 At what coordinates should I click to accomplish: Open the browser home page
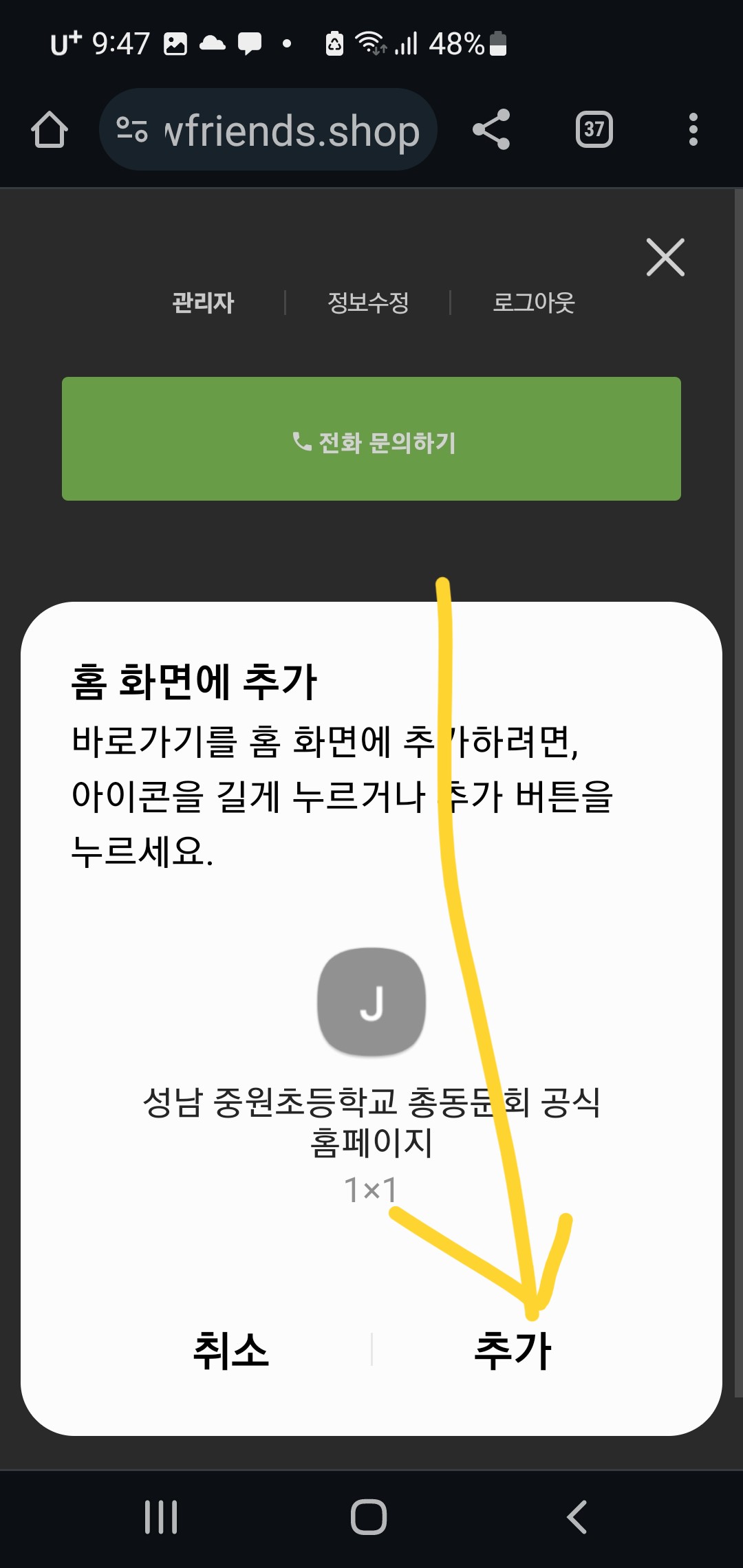point(50,129)
